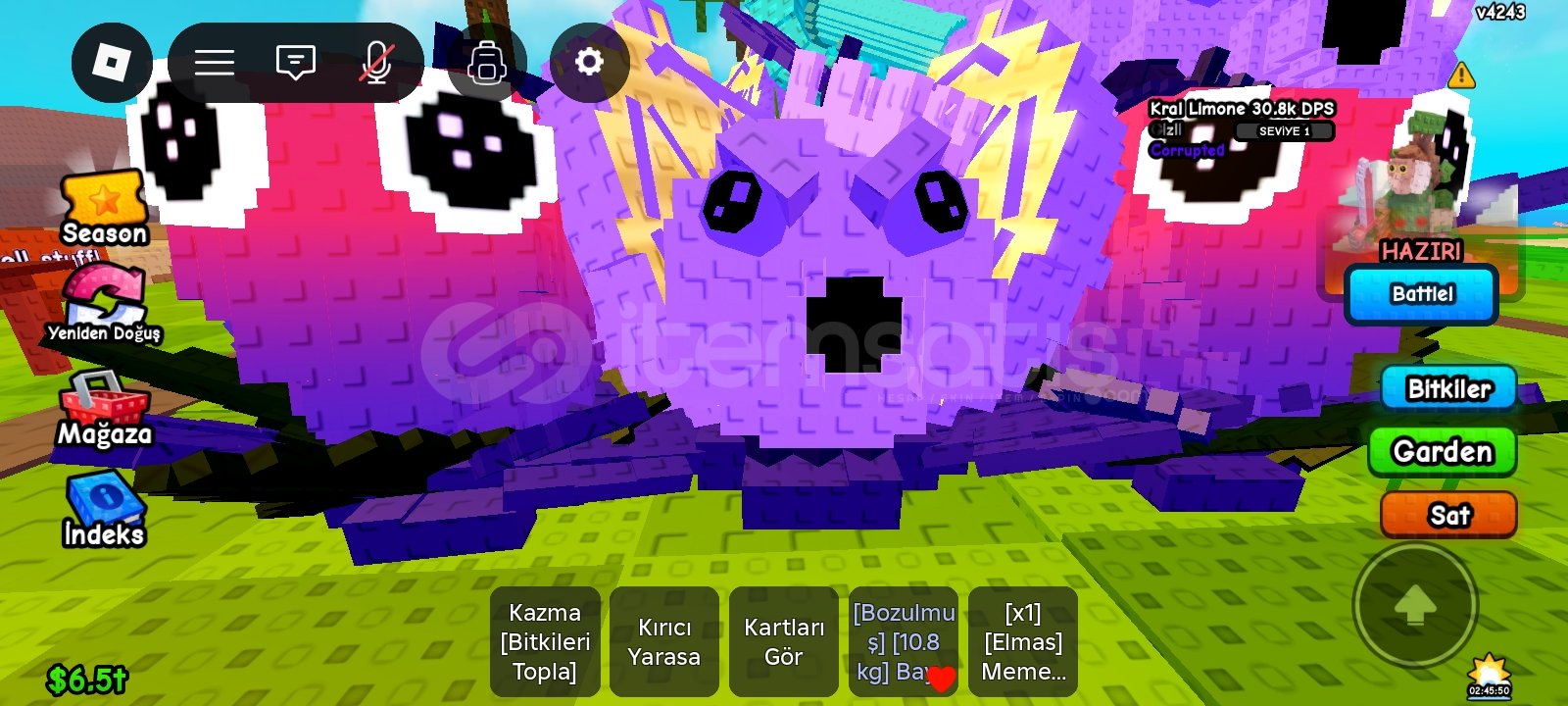Open the chat window
The image size is (1568, 706).
[295, 63]
